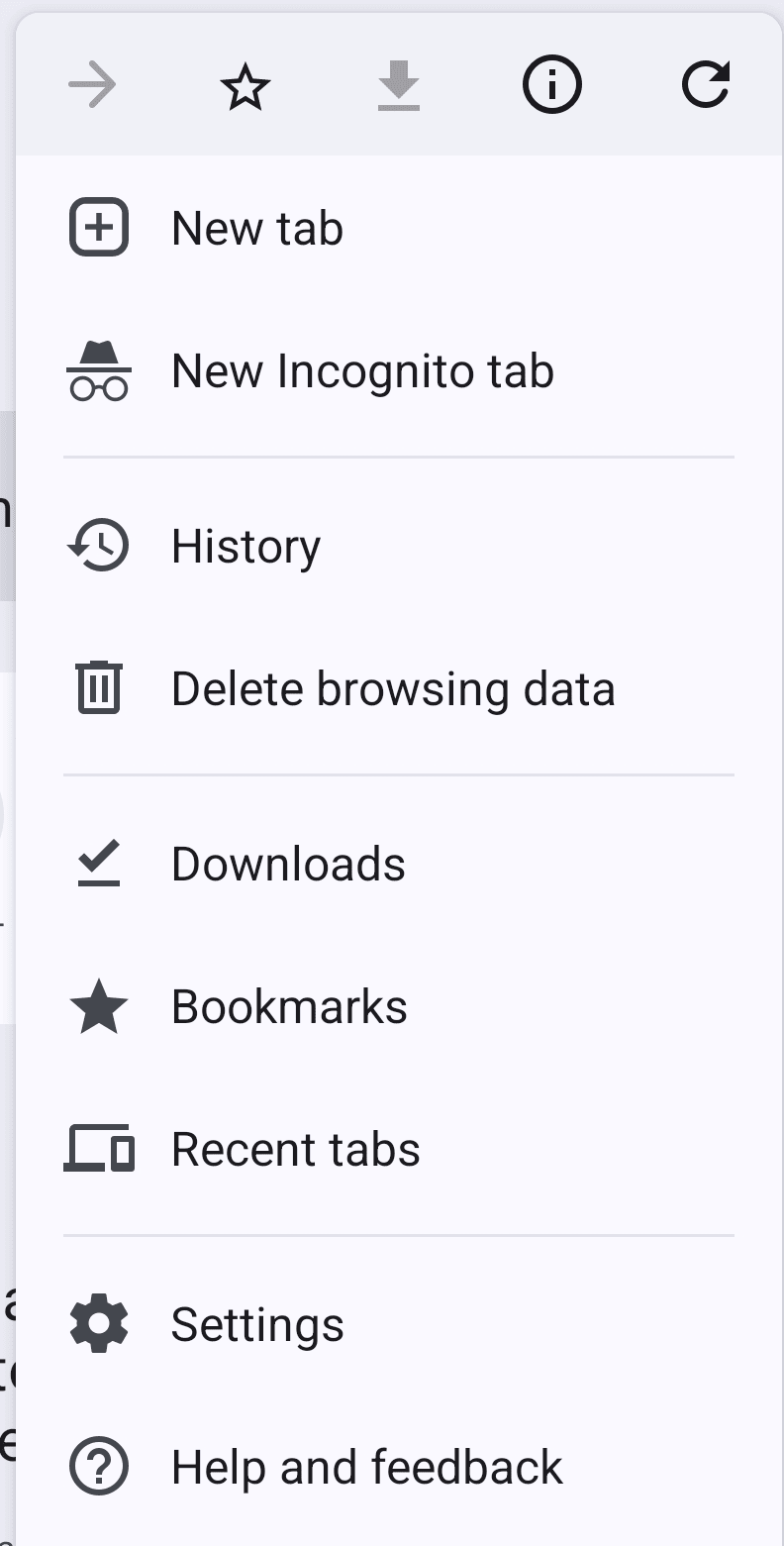
Task: Open the Downloads list
Action: [x=288, y=865]
